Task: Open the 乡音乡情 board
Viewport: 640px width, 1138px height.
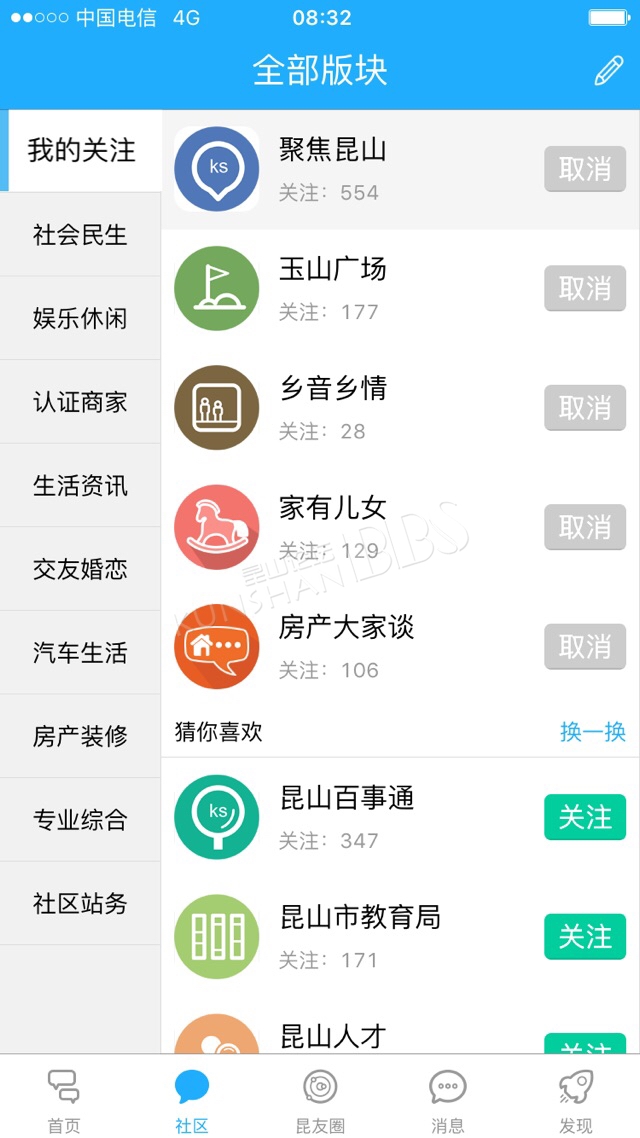Action: (400, 408)
